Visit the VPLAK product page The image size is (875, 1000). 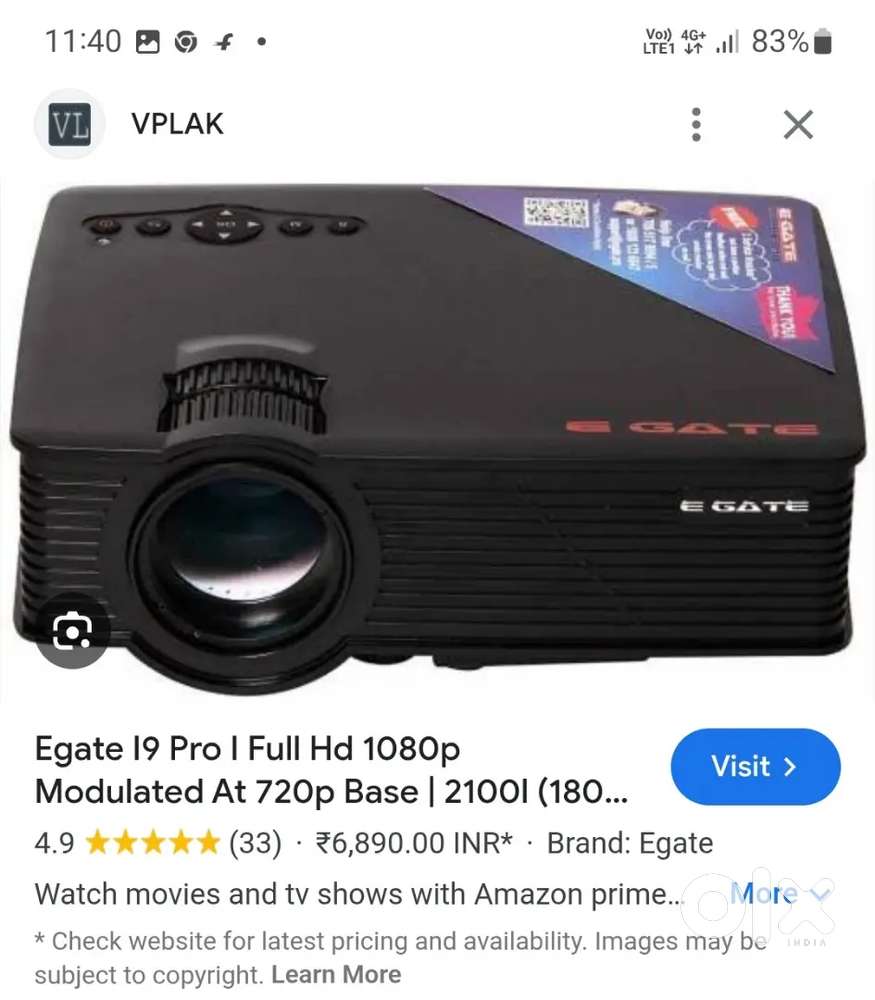click(754, 767)
